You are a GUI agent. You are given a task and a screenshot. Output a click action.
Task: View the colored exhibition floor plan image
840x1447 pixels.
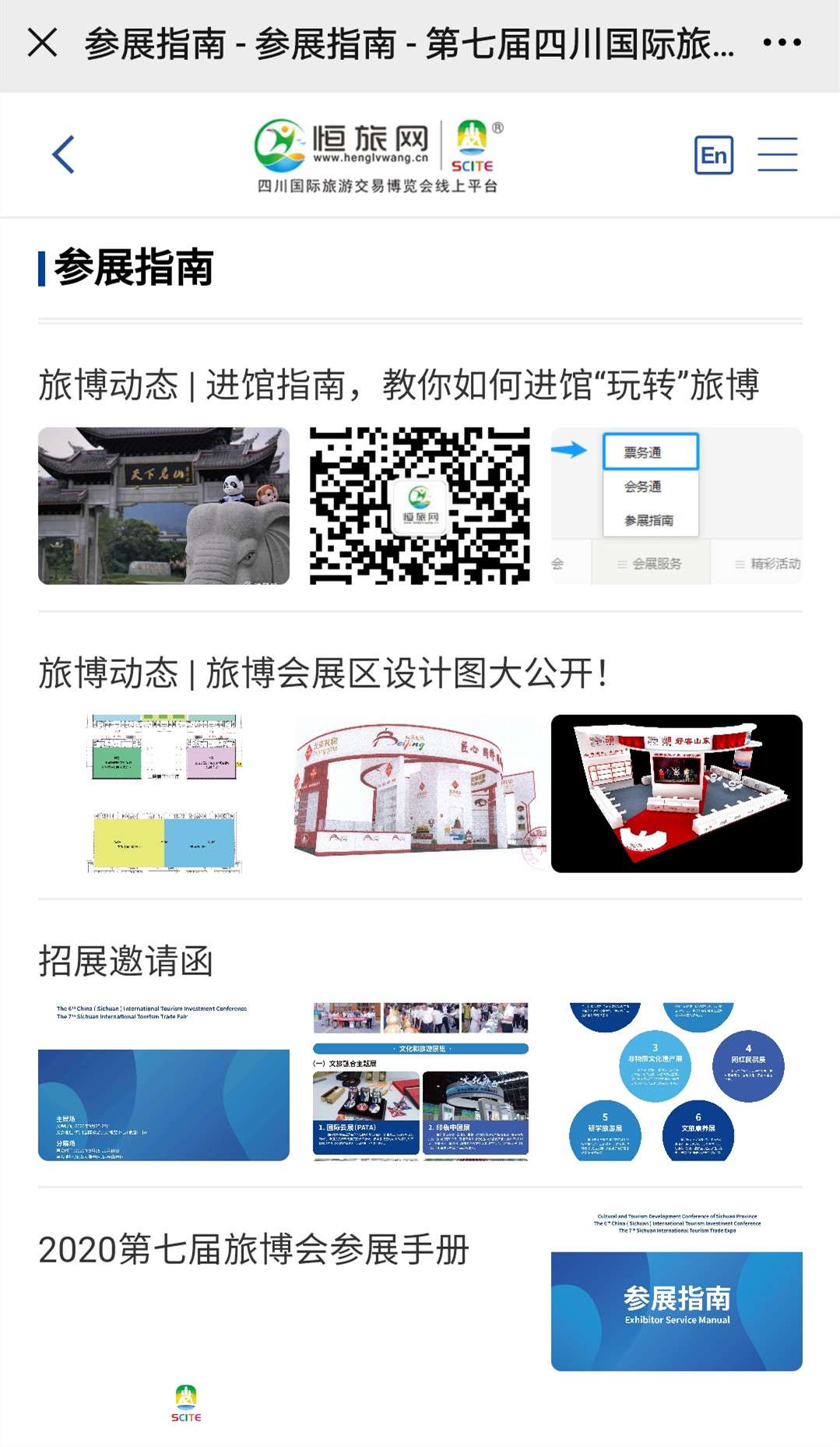point(163,794)
